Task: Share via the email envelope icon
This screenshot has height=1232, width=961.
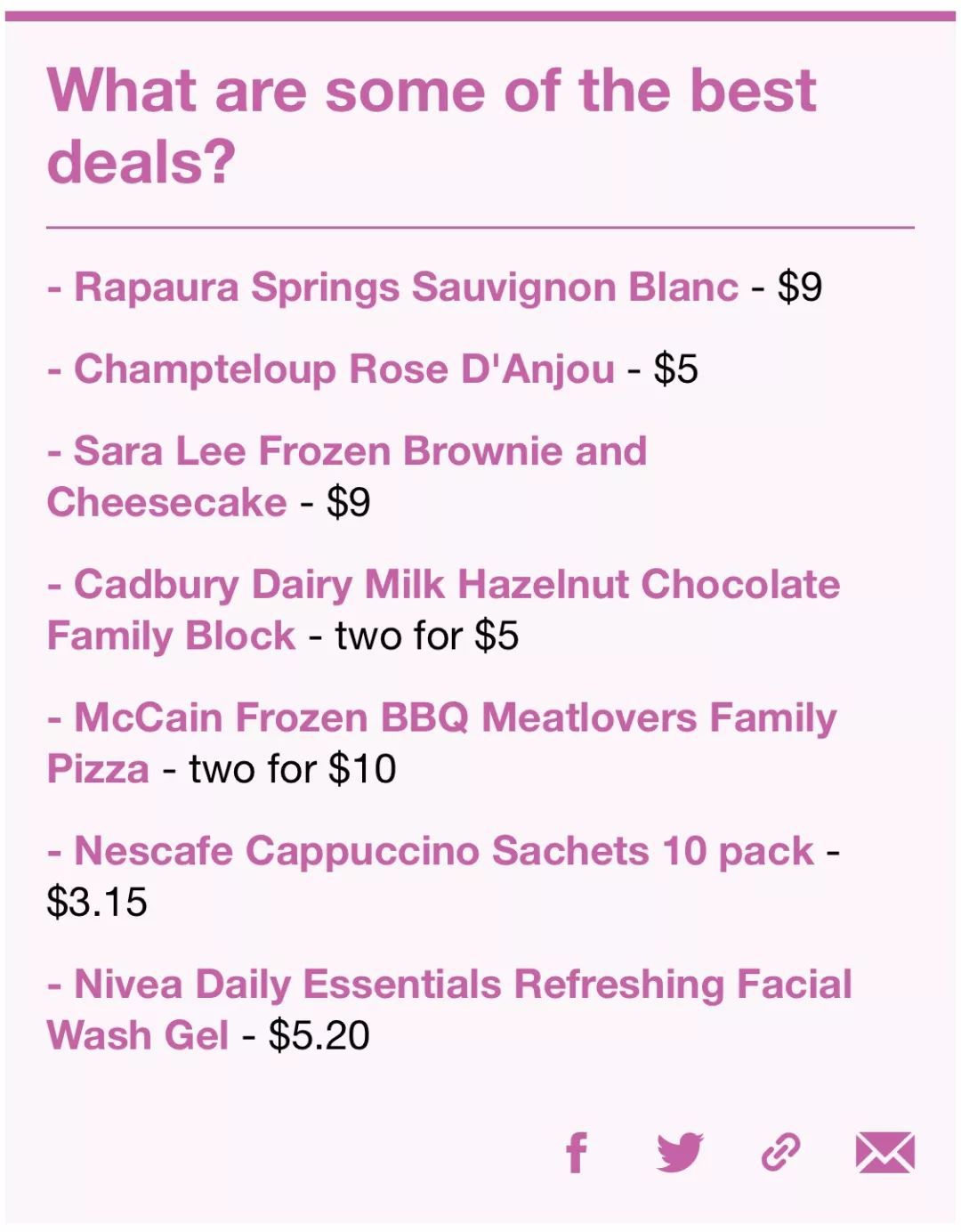Action: [x=884, y=1153]
